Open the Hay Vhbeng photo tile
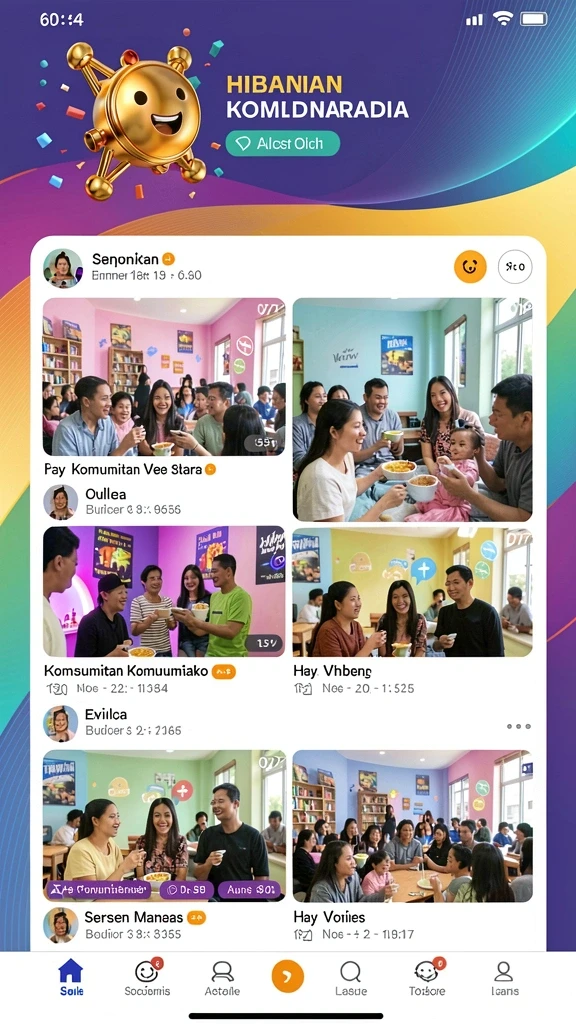 [412, 591]
